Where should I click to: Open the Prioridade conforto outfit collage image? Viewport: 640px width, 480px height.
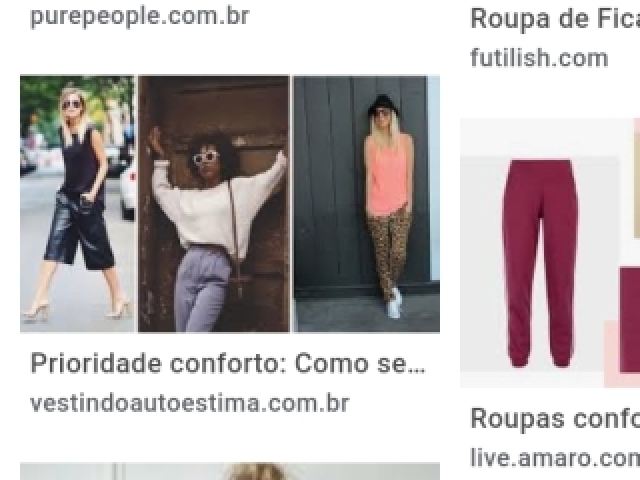tap(229, 204)
